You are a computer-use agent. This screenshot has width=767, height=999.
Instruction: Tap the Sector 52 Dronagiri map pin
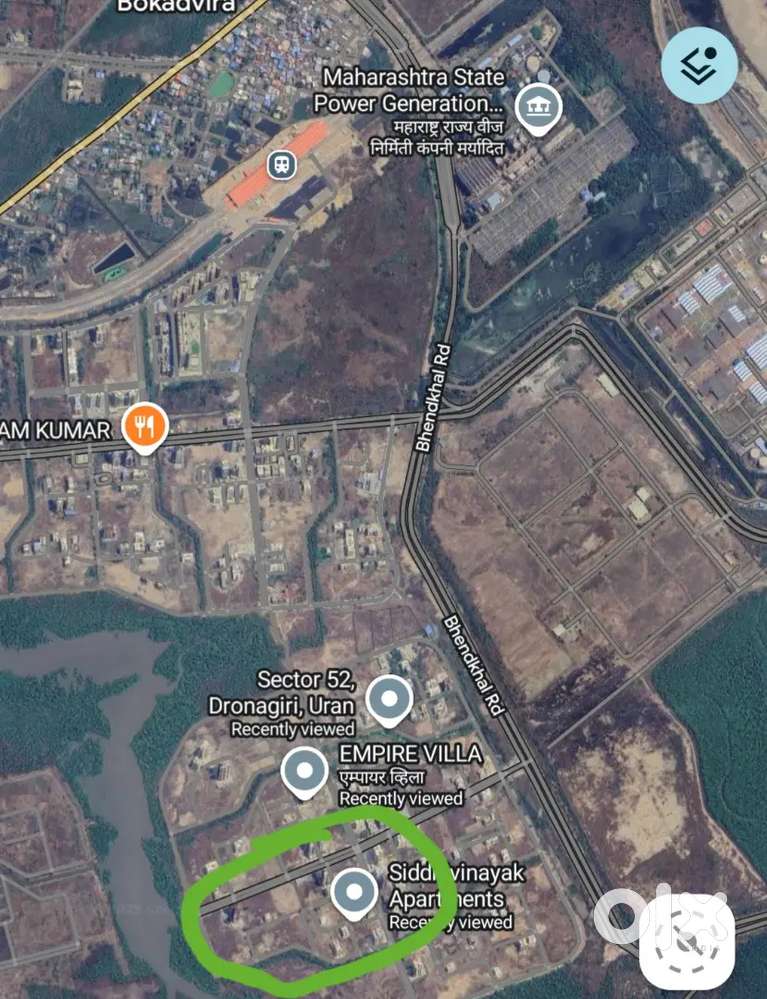[388, 701]
